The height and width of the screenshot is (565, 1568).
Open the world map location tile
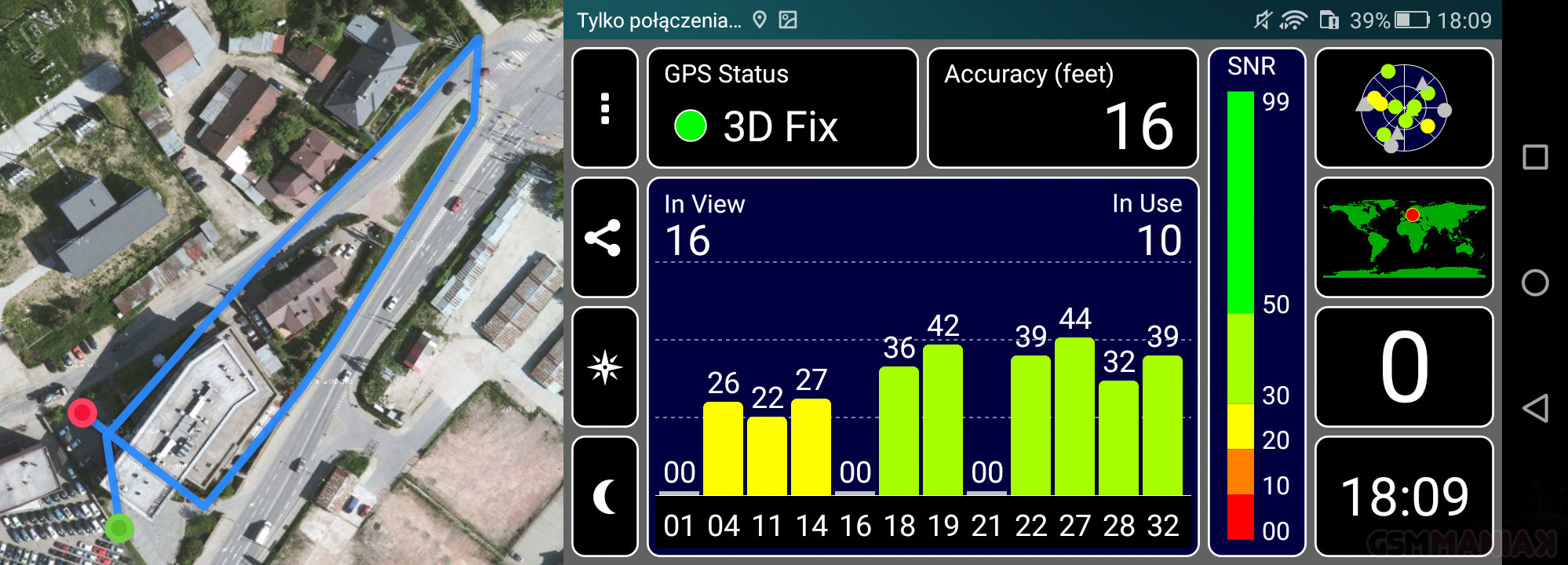click(1403, 238)
